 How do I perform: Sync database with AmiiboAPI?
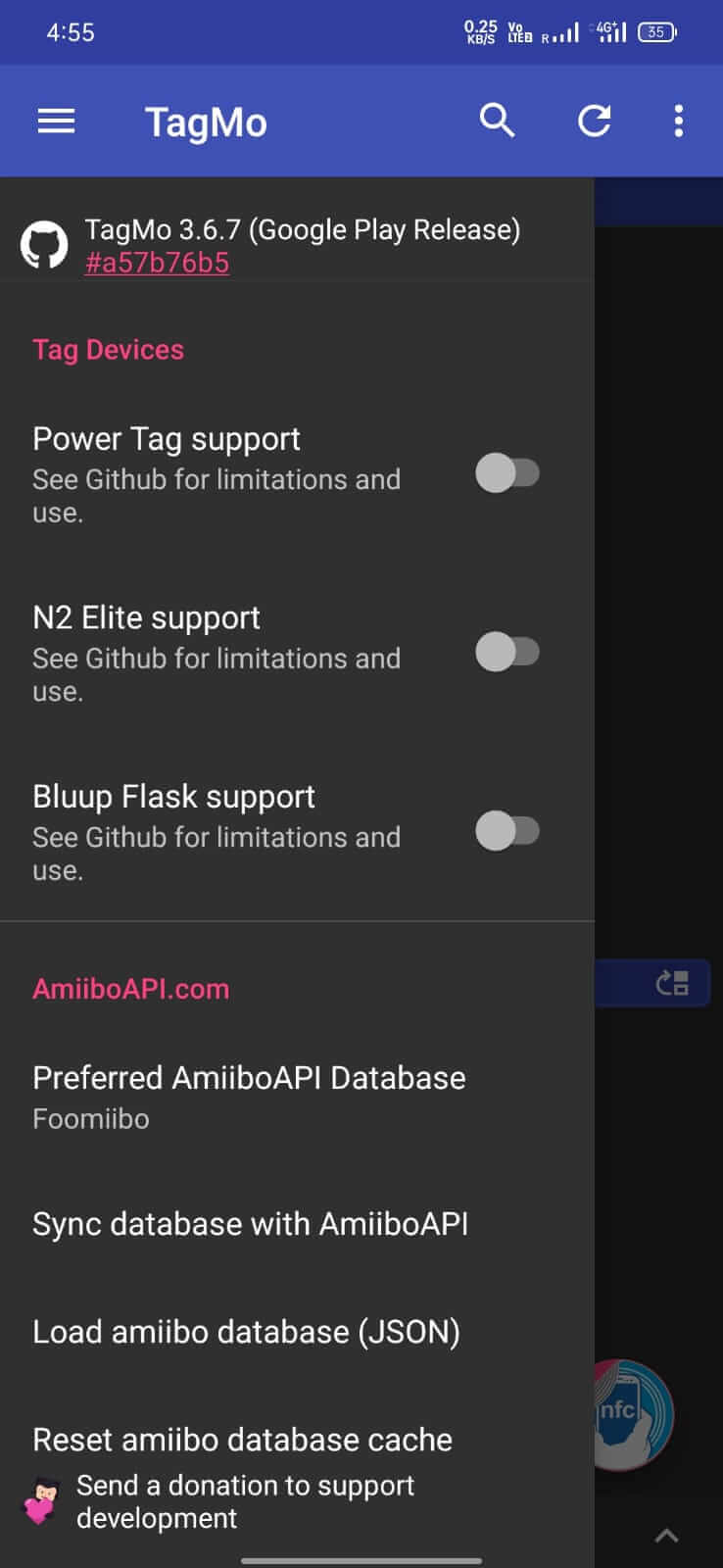pyautogui.click(x=251, y=1223)
